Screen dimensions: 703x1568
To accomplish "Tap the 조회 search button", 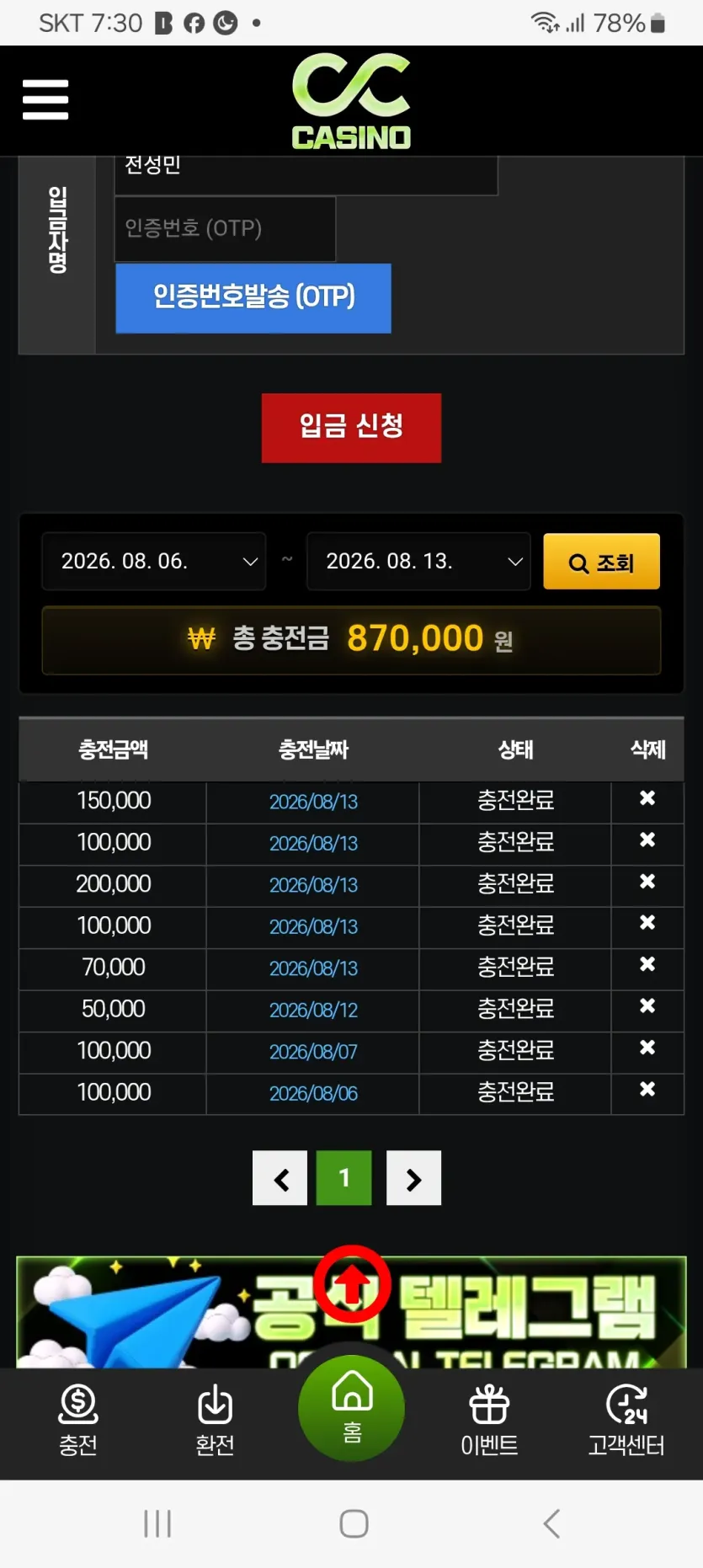I will [x=601, y=562].
